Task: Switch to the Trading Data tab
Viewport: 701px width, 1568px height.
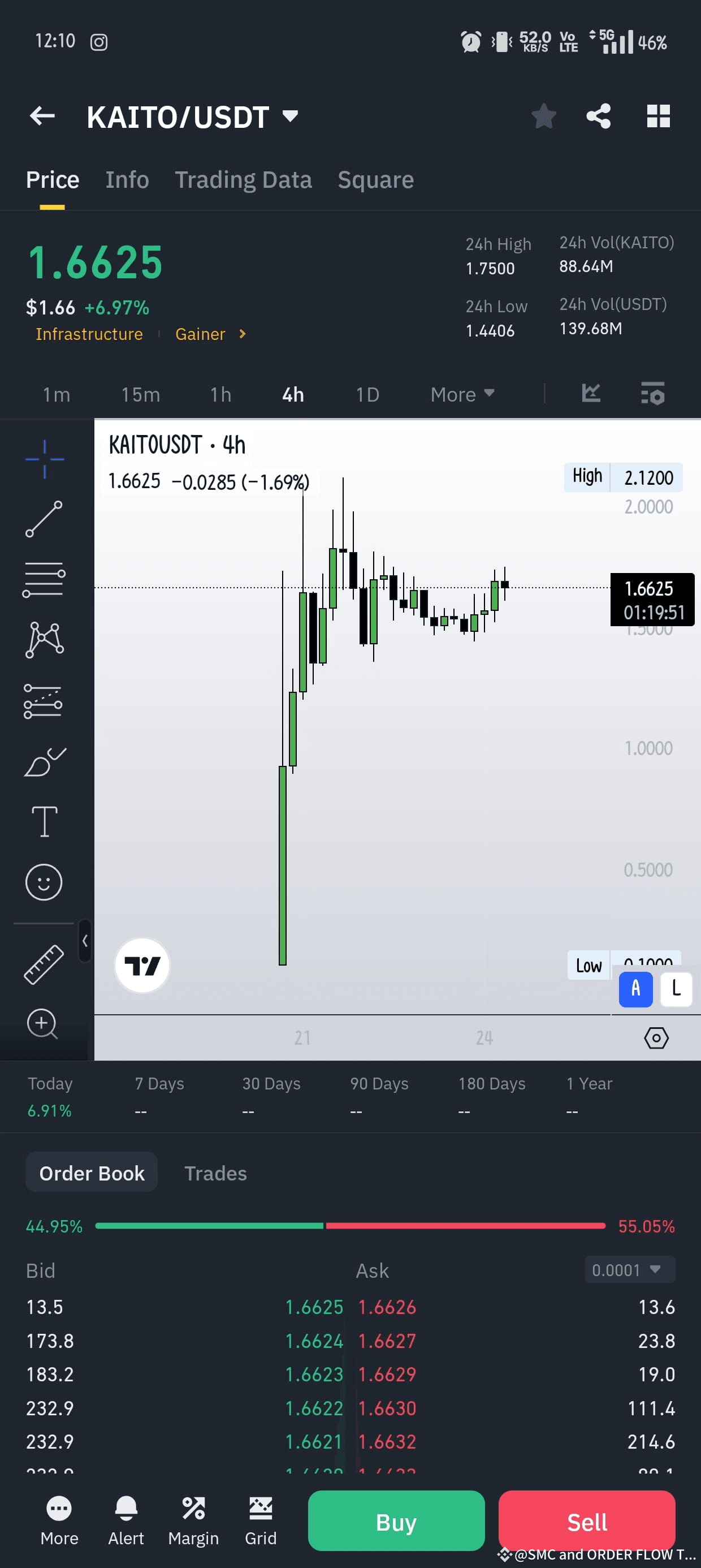Action: (244, 179)
